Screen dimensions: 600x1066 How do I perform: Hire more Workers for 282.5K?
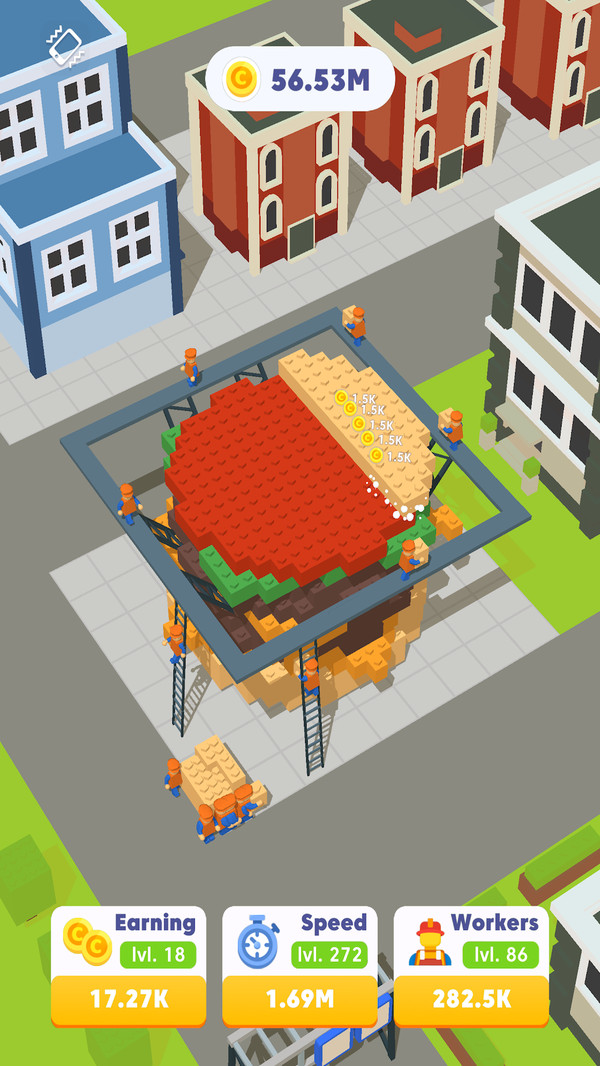471,998
